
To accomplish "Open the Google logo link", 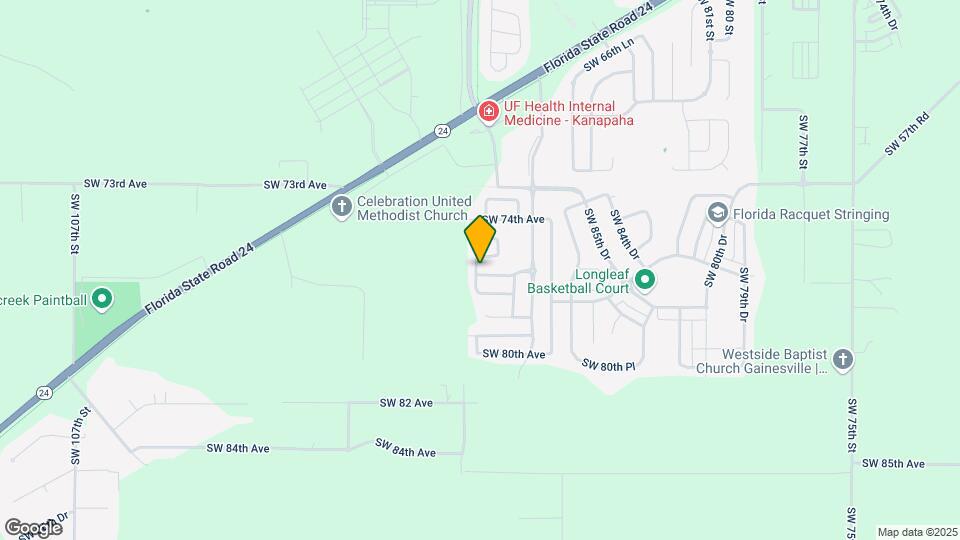I will (33, 527).
